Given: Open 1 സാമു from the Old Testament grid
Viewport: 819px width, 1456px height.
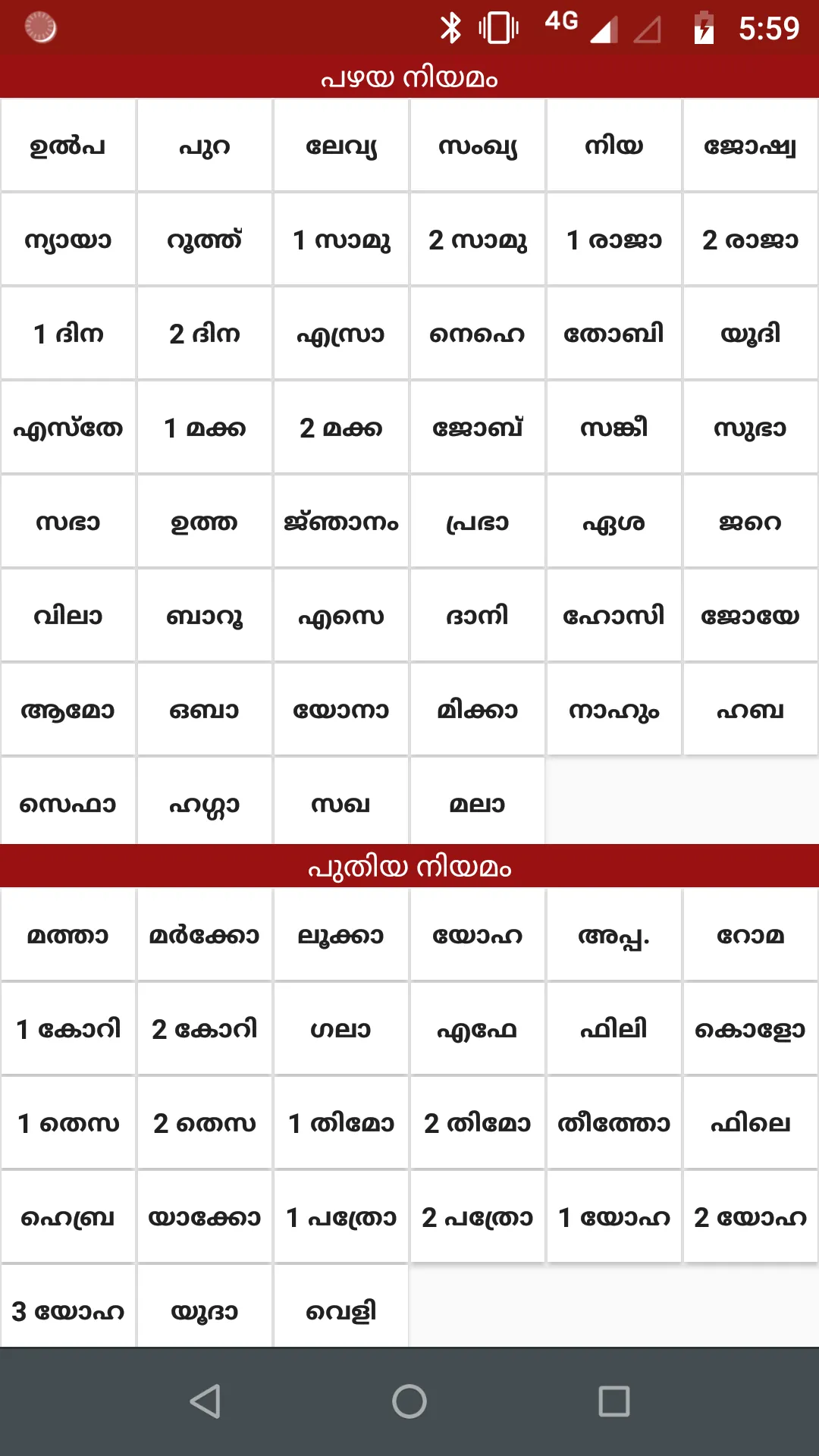Looking at the screenshot, I should click(x=340, y=240).
